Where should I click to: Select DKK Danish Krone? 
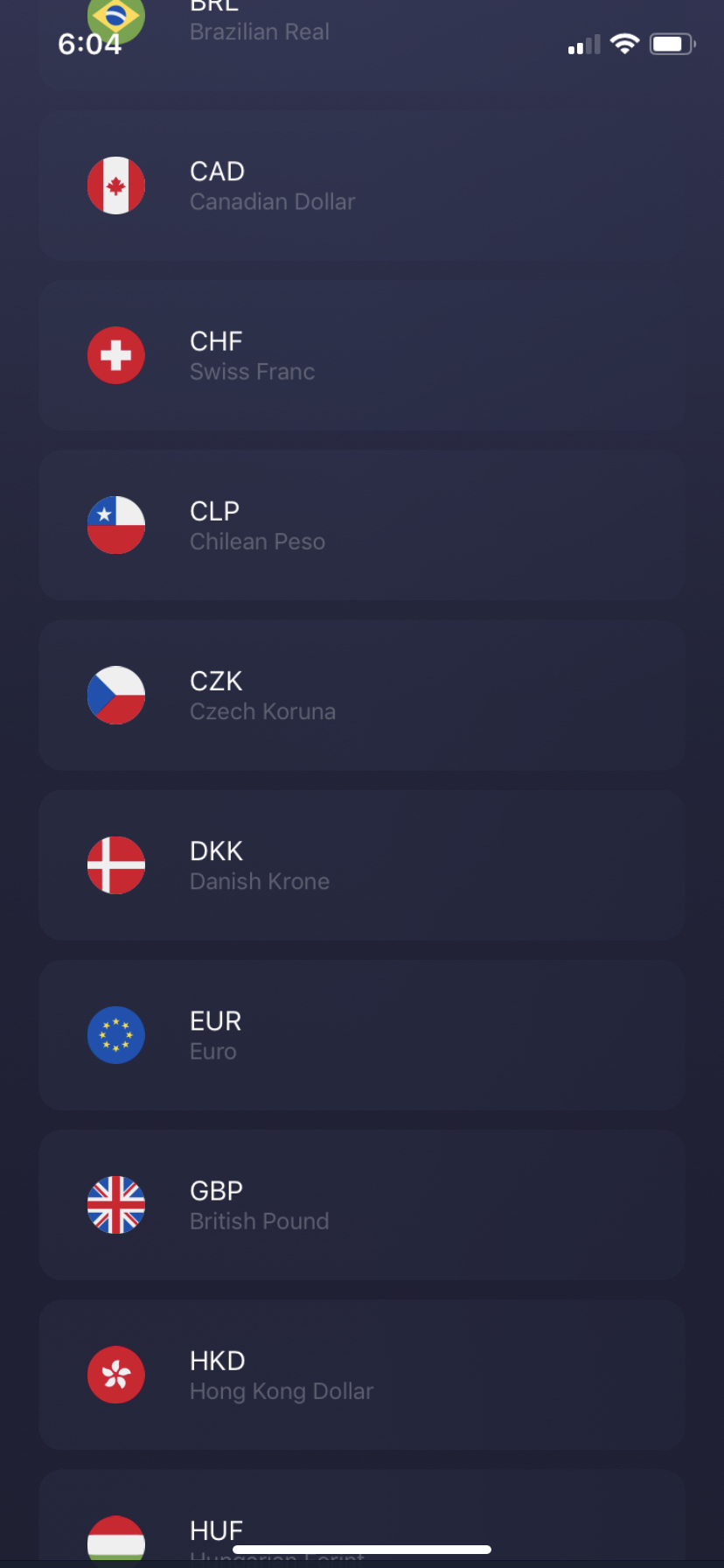click(x=361, y=864)
